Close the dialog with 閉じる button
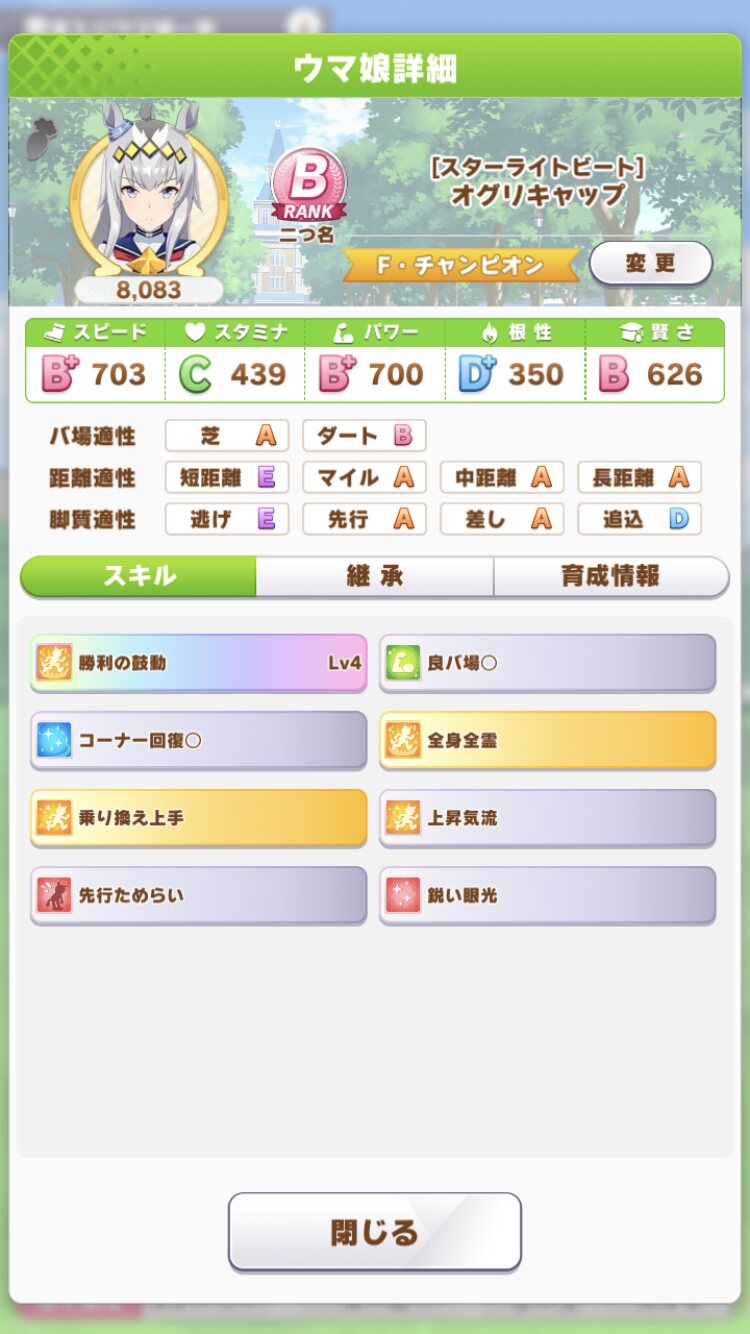This screenshot has height=1334, width=750. coord(374,1232)
